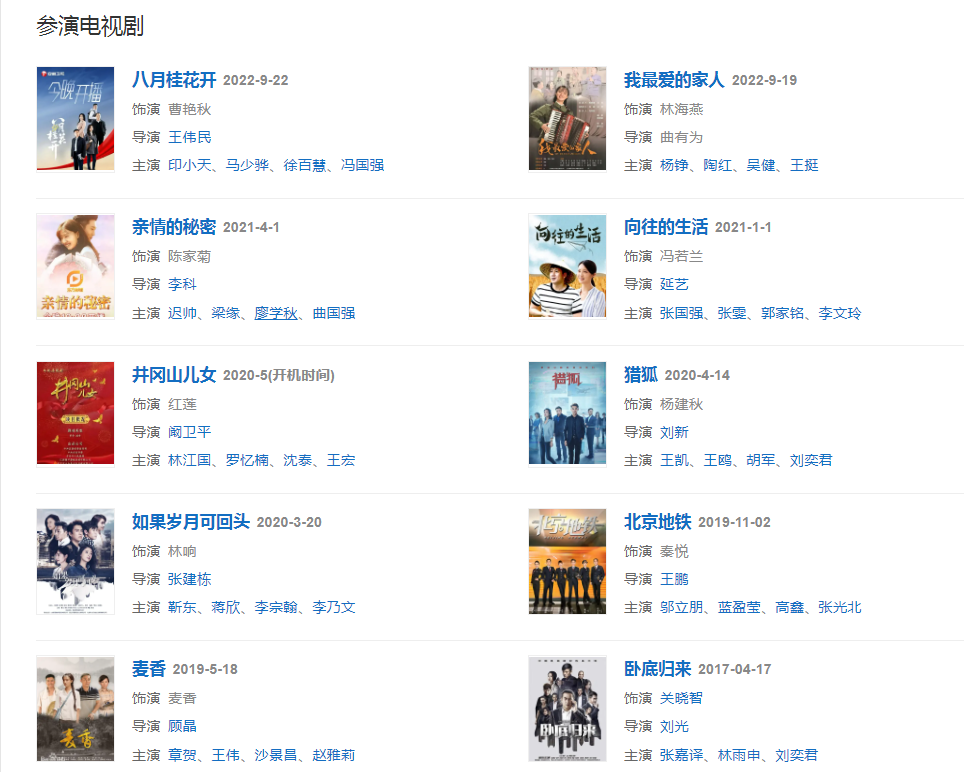The width and height of the screenshot is (964, 772).
Task: Open the 向往的生活 title link
Action: (665, 227)
